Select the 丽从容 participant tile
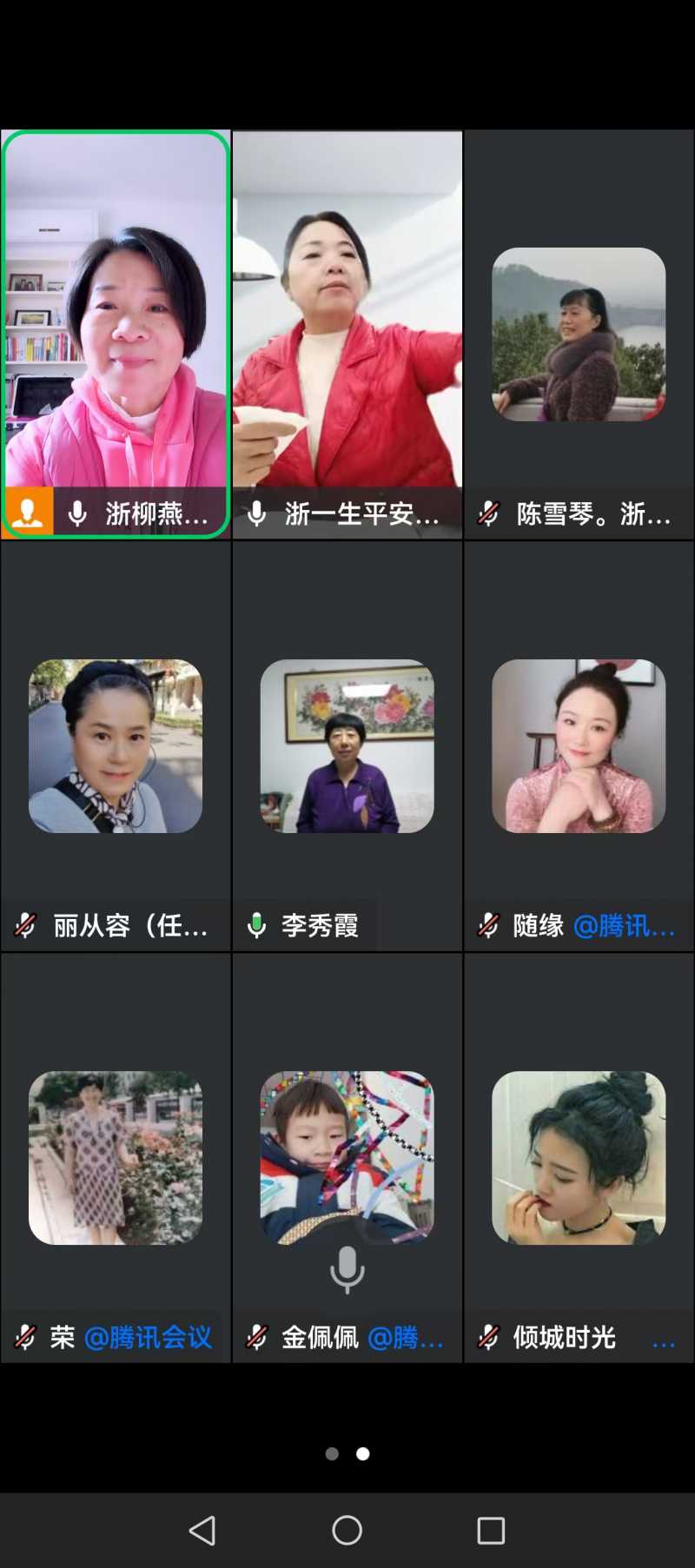 tap(116, 745)
